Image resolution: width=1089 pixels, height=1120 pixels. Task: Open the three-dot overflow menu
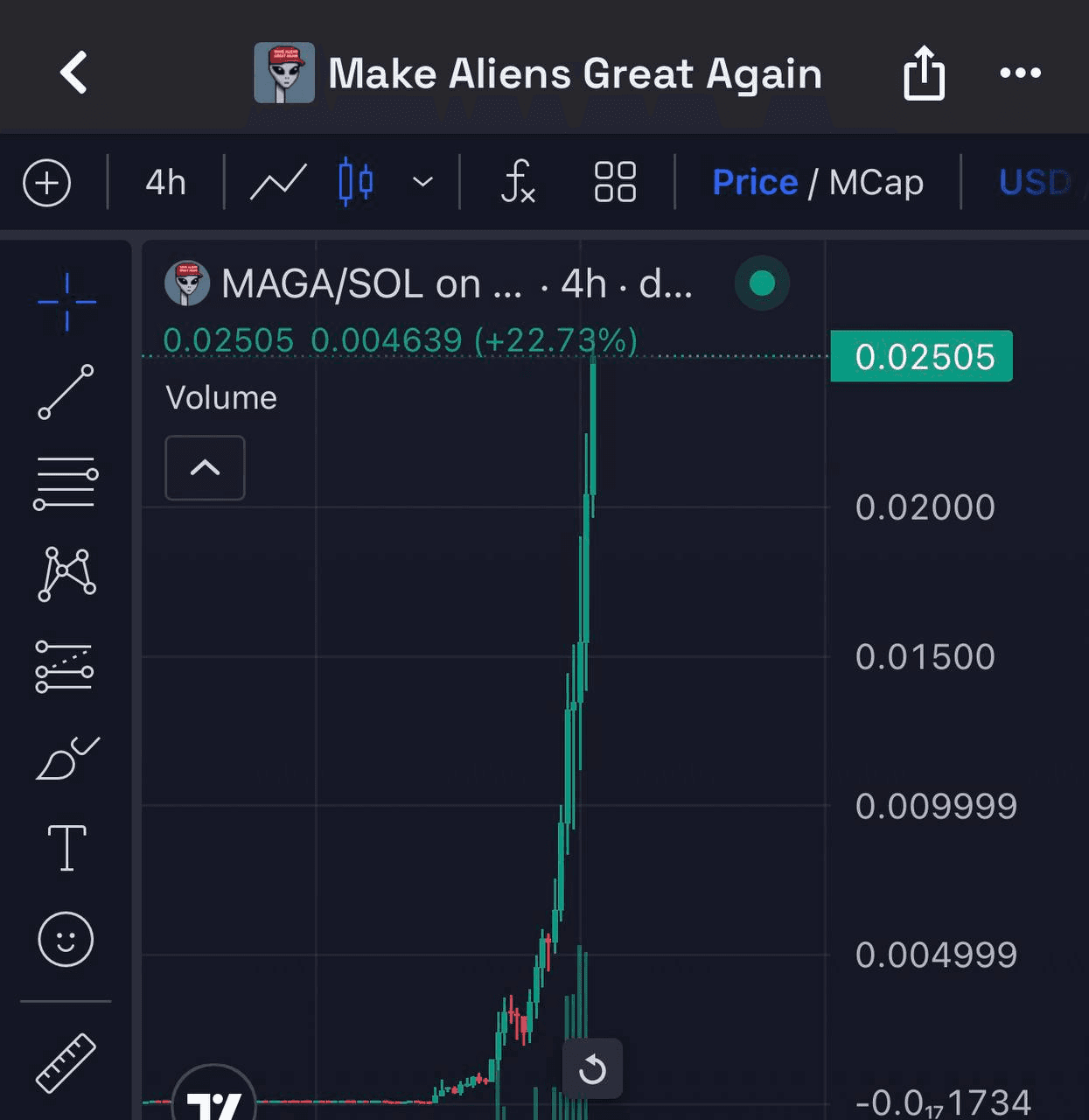1020,73
